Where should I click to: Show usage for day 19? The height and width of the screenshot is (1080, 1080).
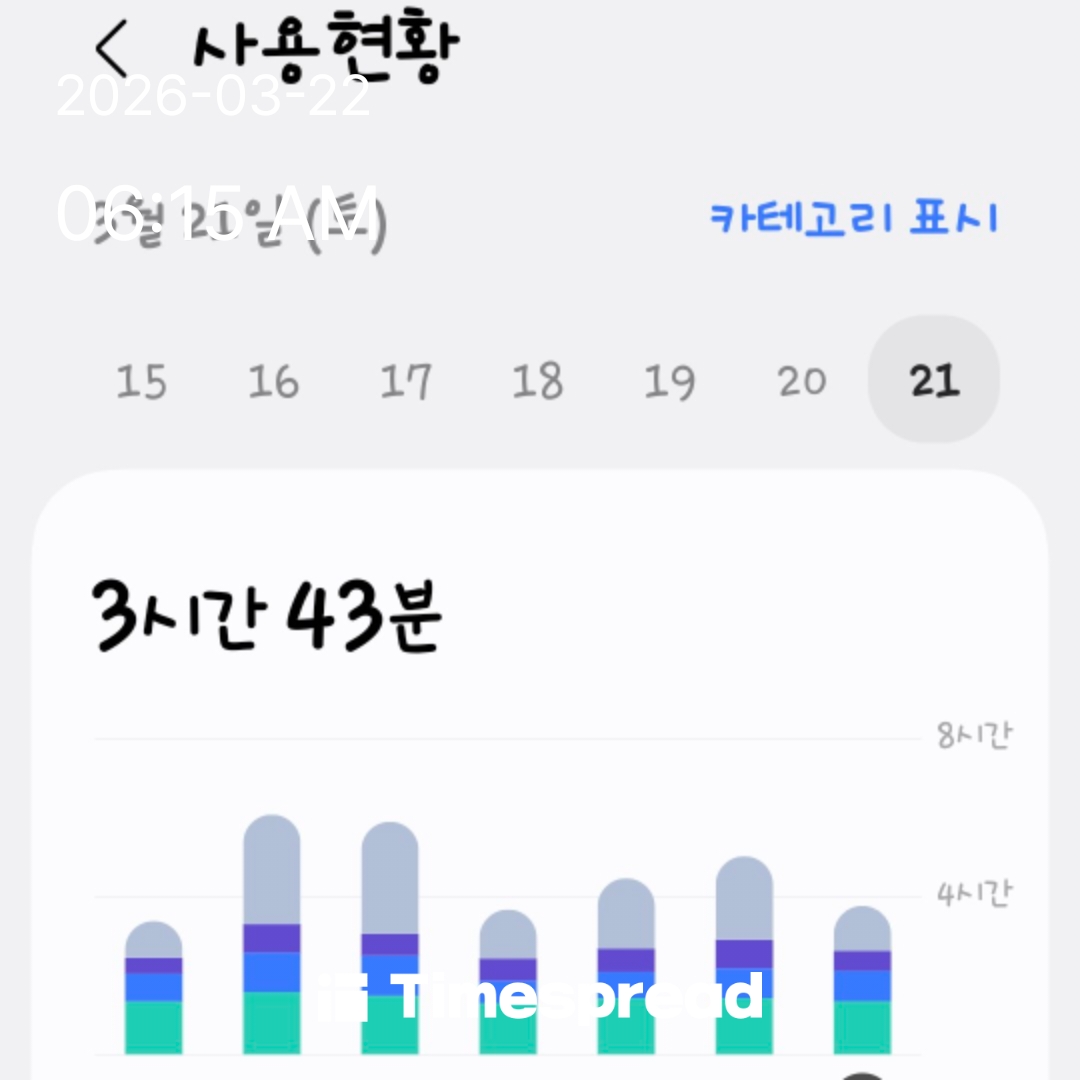tap(669, 381)
